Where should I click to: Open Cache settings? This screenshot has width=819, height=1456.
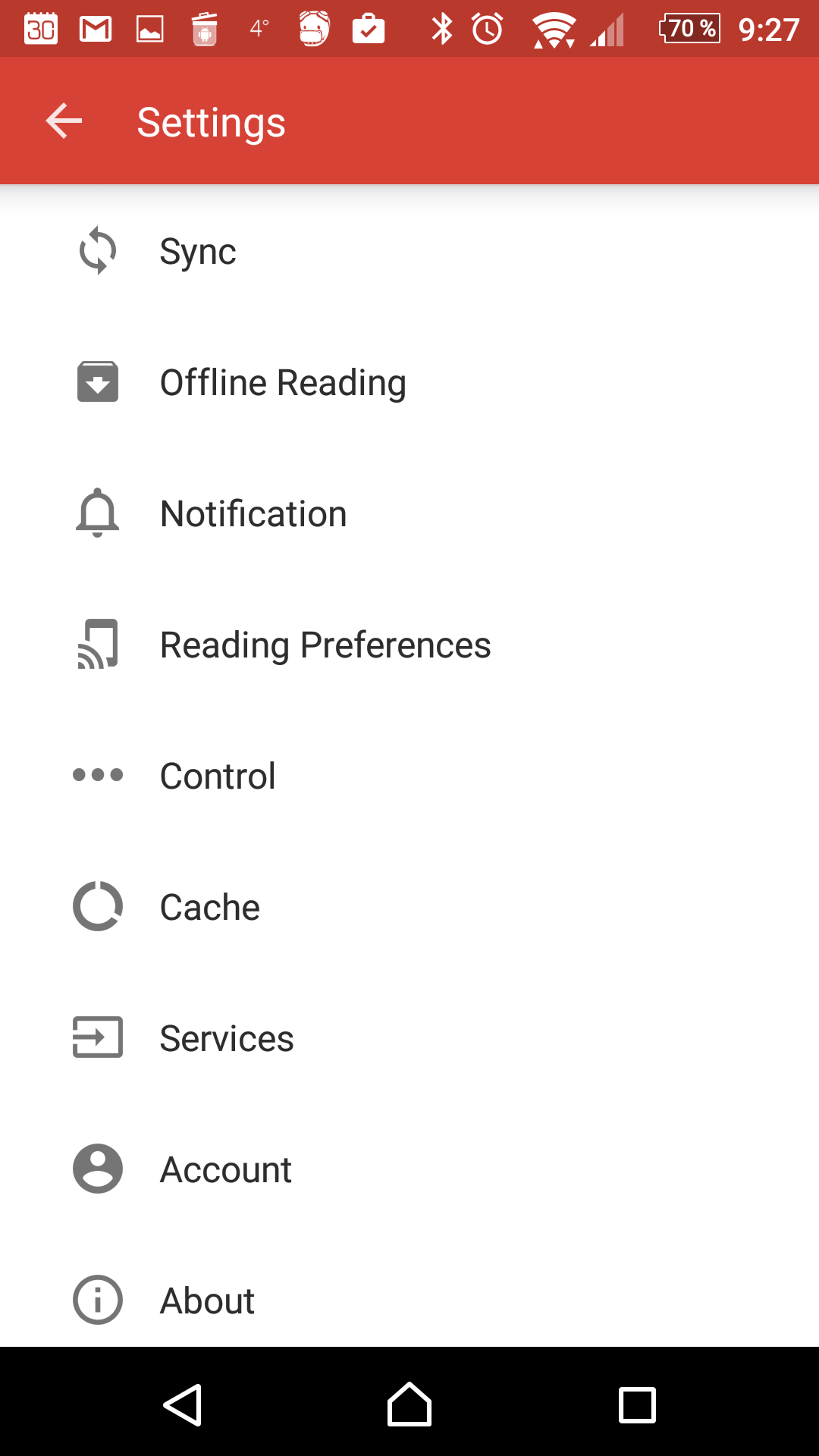(409, 907)
